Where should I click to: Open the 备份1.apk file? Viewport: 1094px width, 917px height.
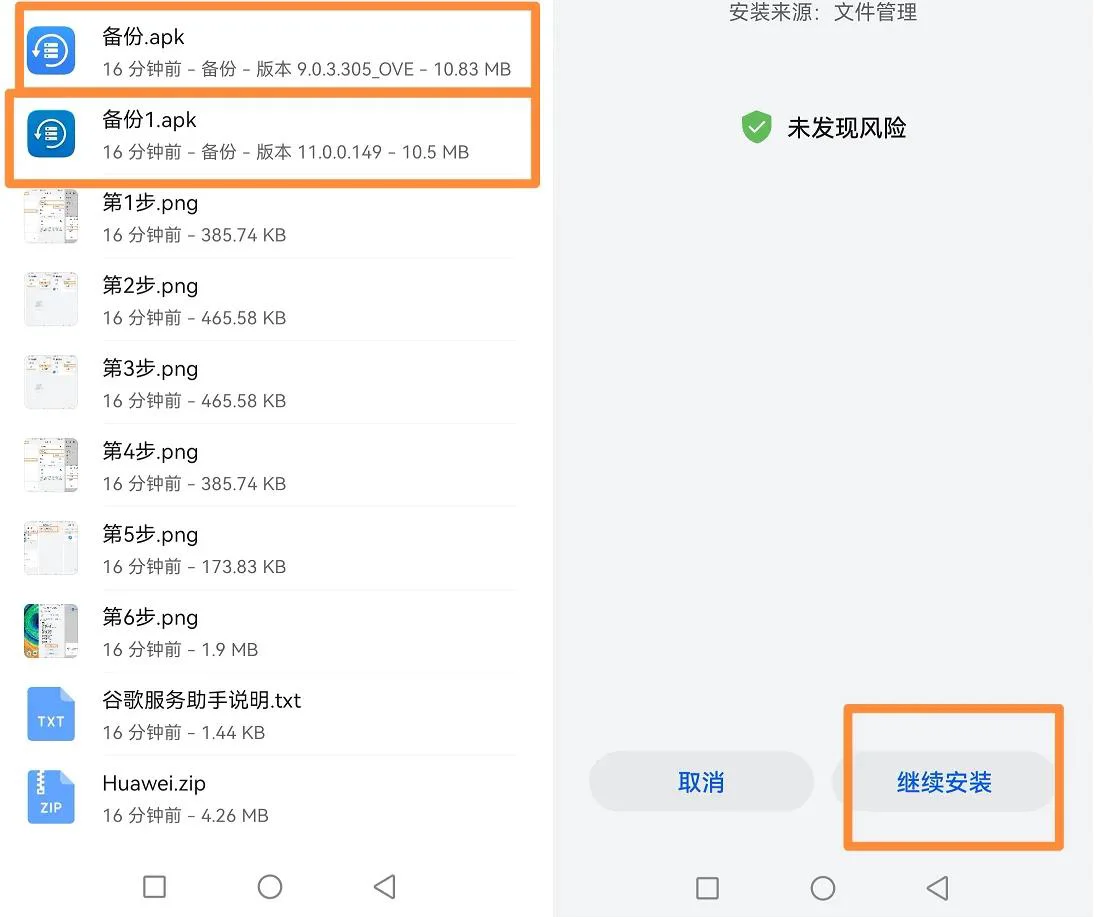(x=270, y=135)
